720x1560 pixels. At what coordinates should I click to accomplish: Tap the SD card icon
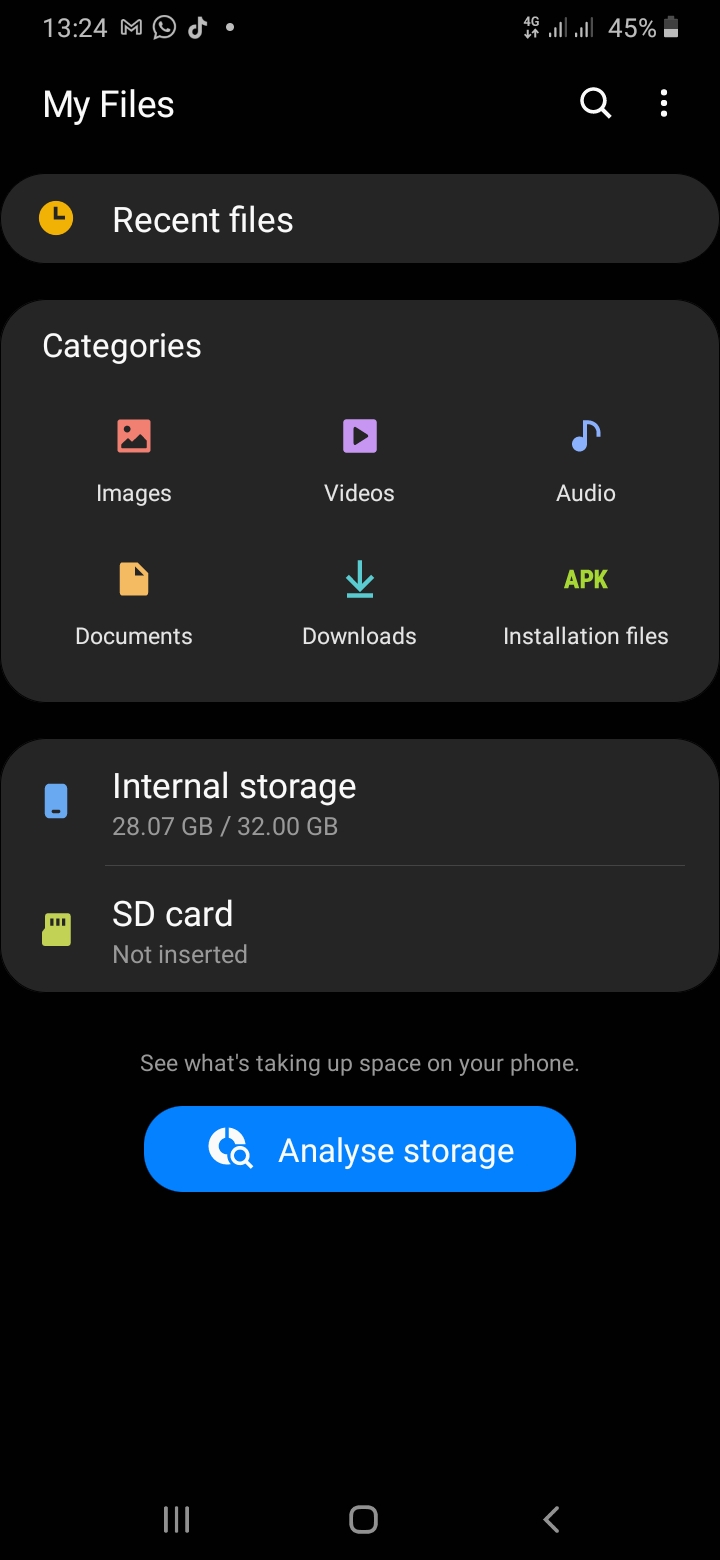coord(56,928)
